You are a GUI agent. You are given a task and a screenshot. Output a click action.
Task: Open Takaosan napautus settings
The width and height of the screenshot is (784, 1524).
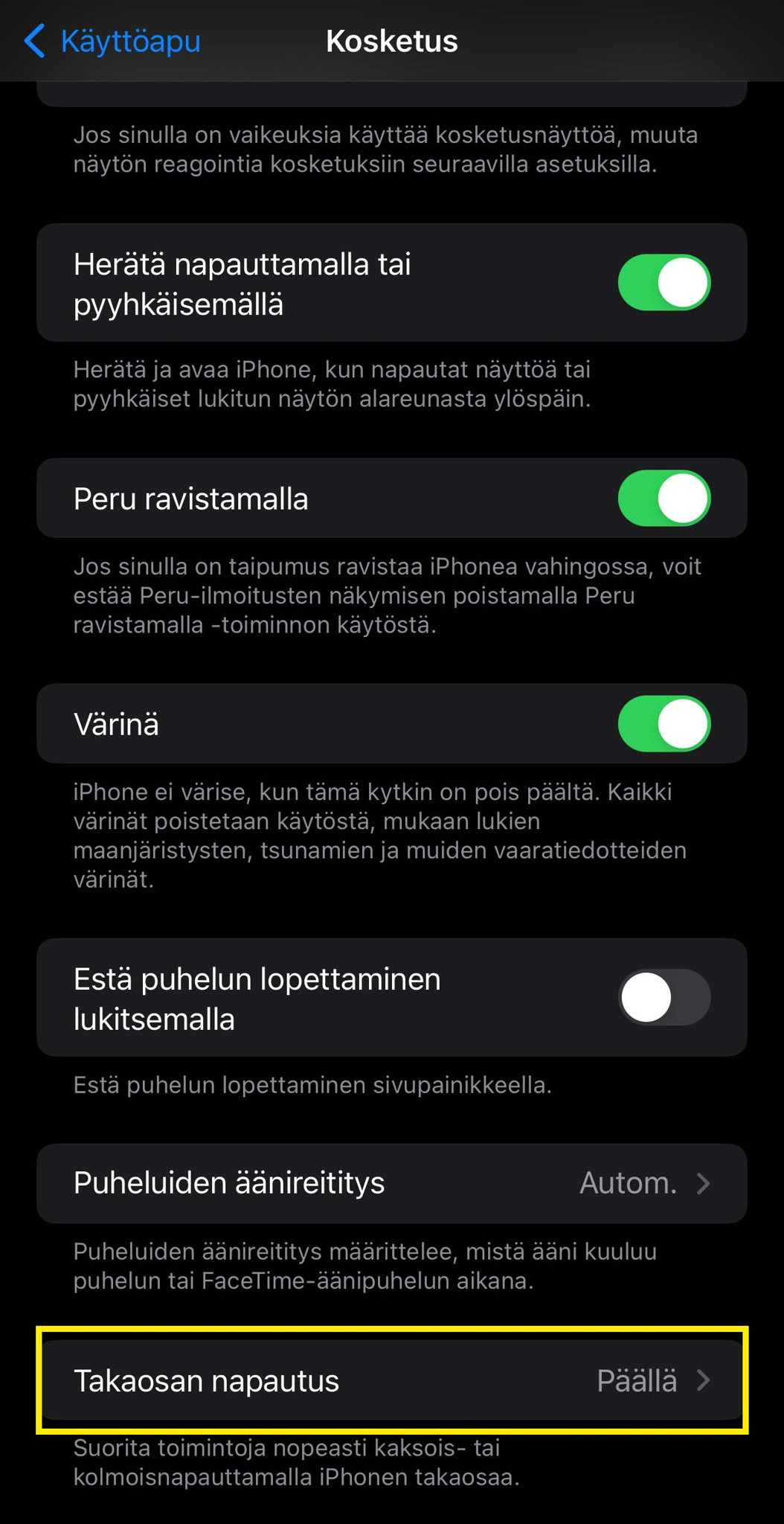tap(391, 1380)
